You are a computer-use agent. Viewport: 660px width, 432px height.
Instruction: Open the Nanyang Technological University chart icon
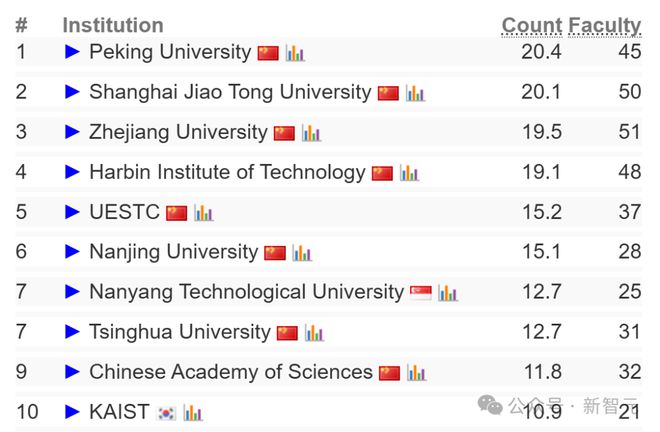[448, 293]
